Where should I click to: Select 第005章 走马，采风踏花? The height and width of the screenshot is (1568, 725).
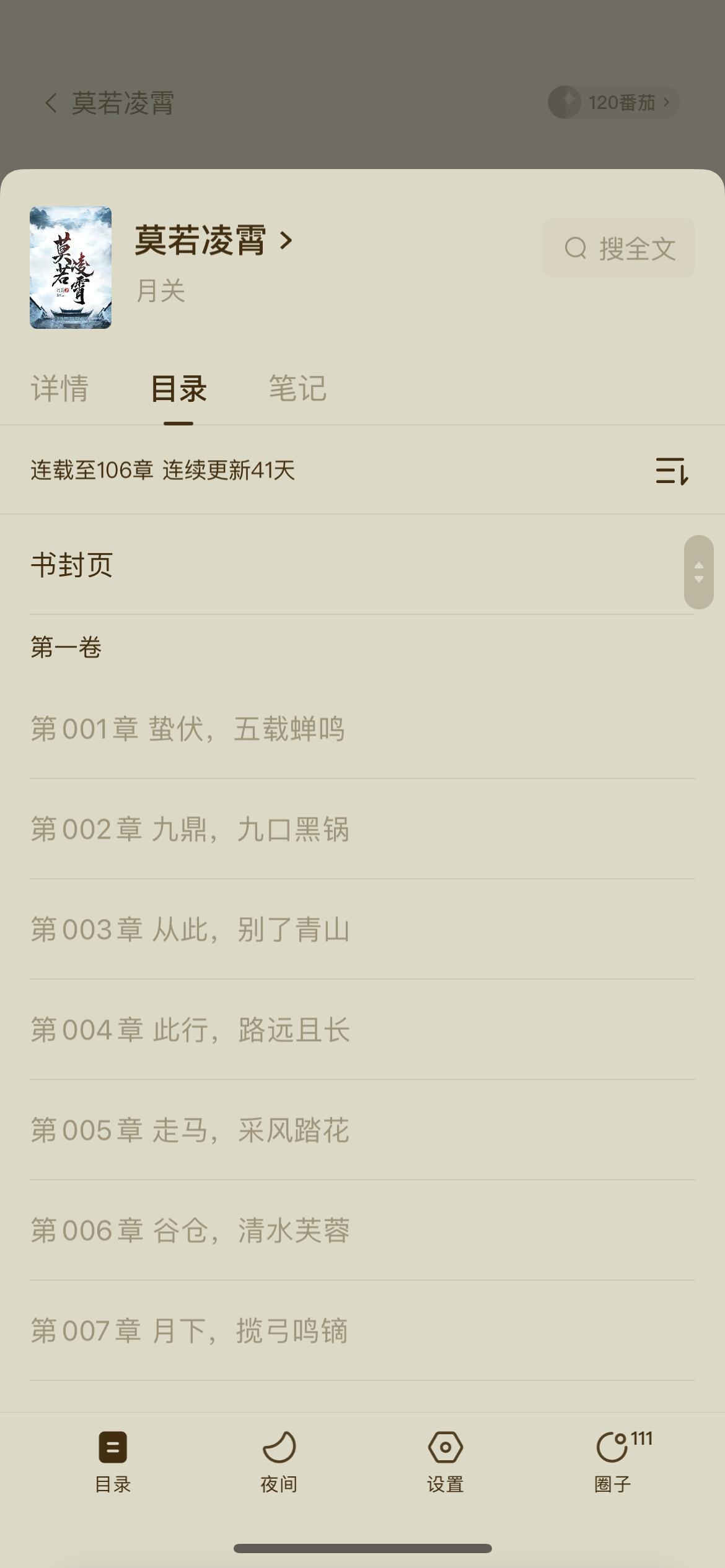pos(190,1130)
